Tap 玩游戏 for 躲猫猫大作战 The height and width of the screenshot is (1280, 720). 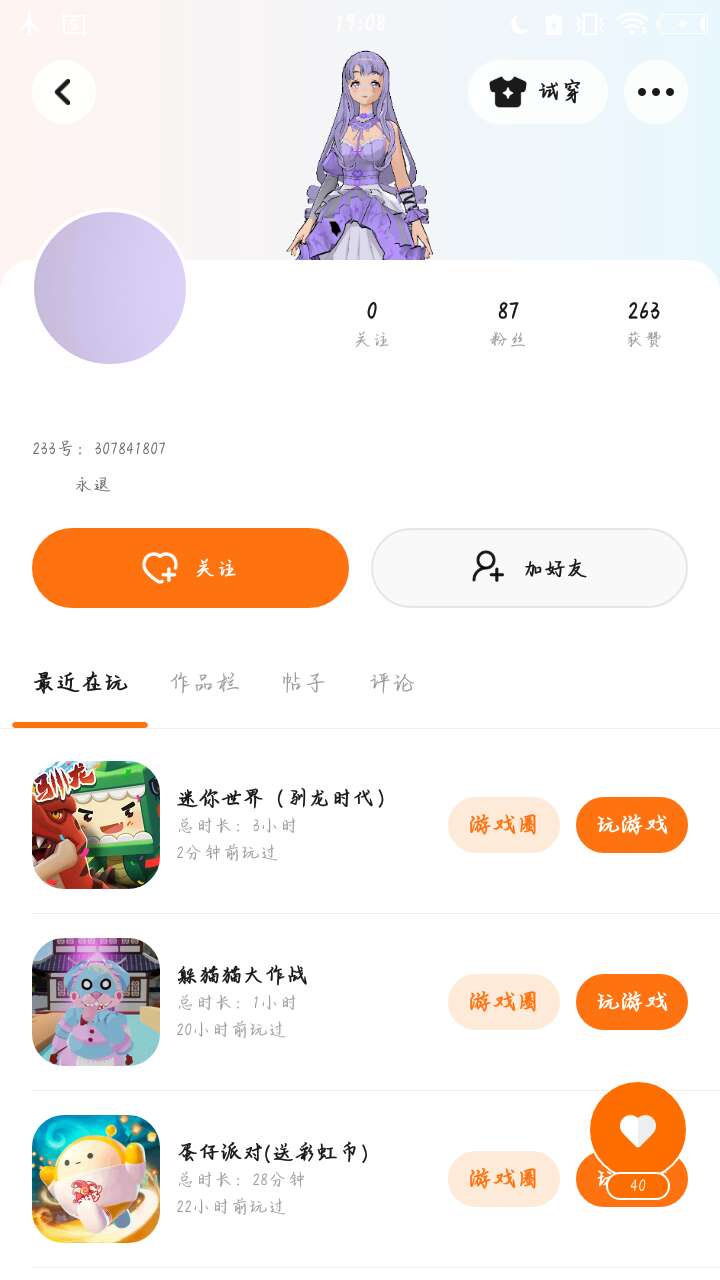click(631, 1002)
